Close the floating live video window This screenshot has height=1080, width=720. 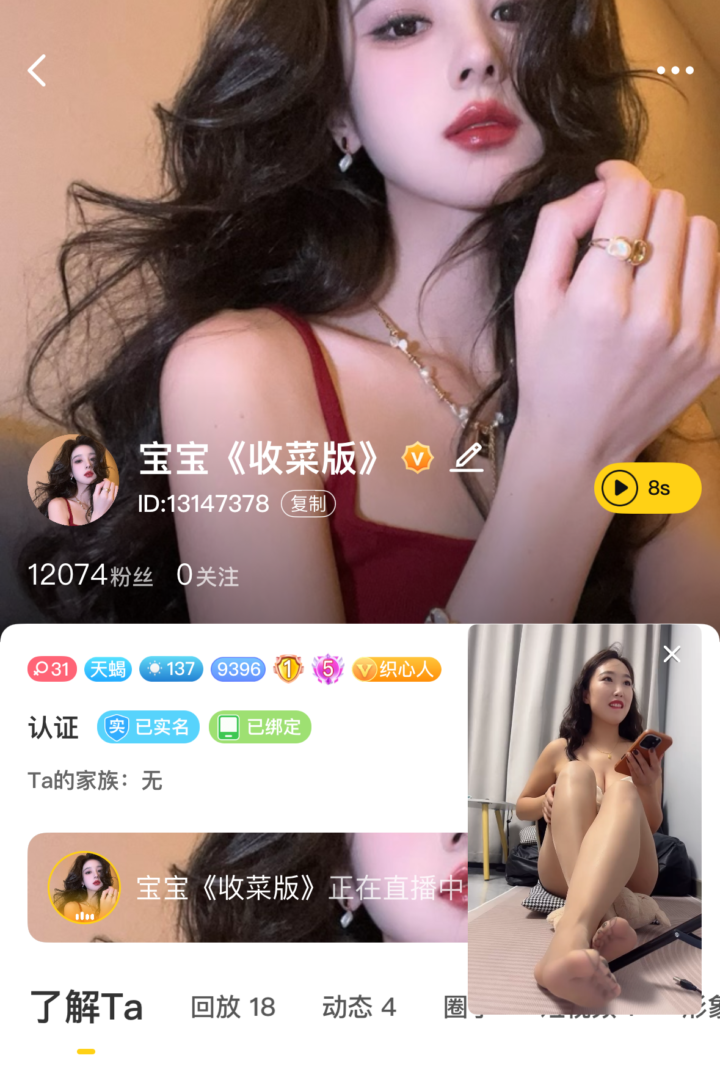(x=672, y=654)
